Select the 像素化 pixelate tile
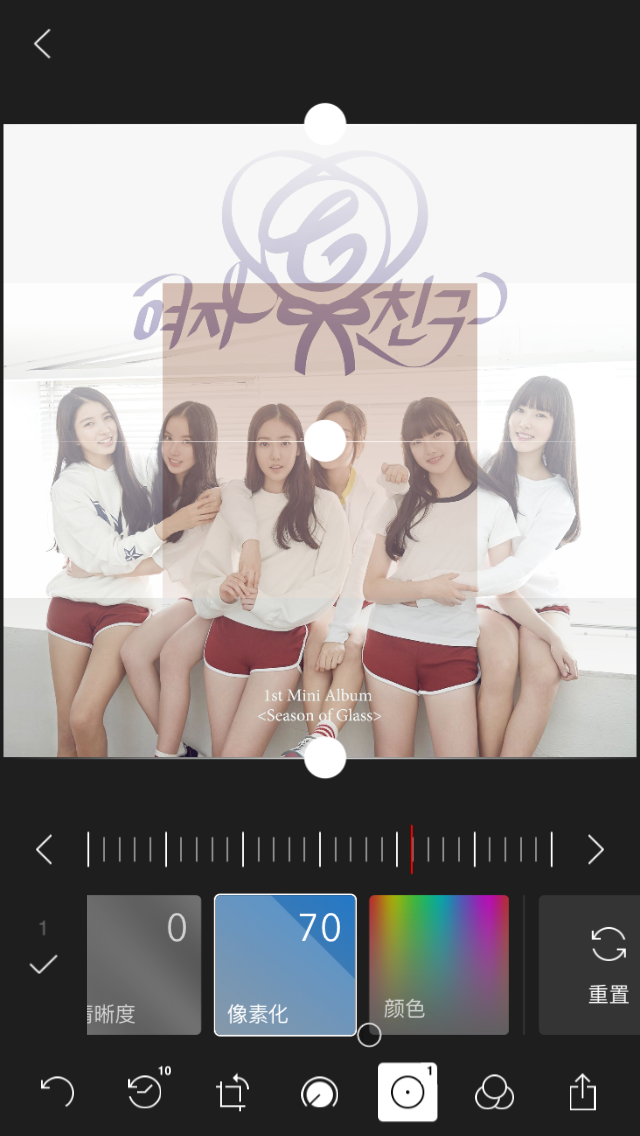 pos(285,965)
